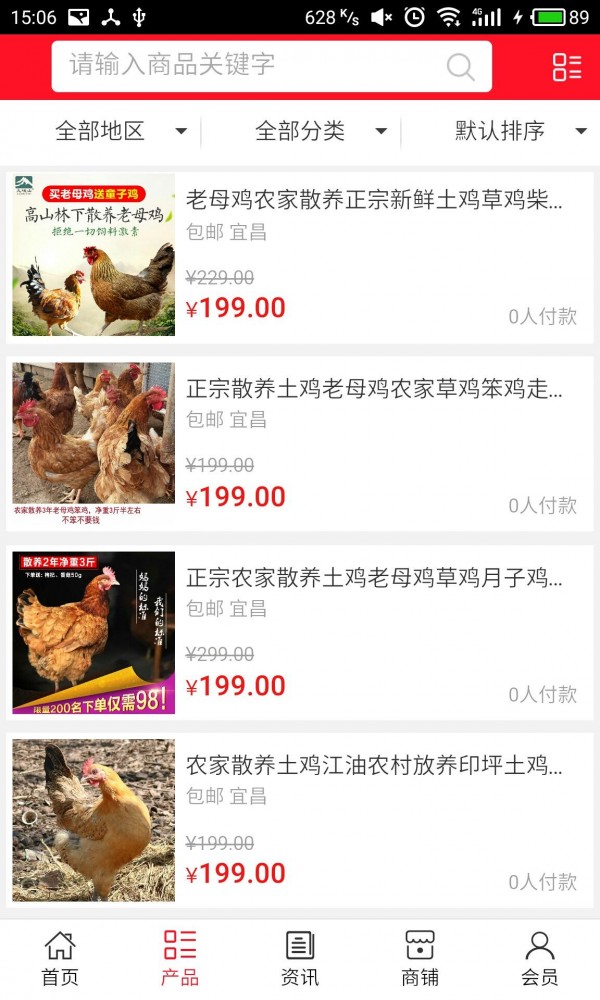
Task: Open the 正宗农家散养土鸡老母鸡草鸡月子鸡 item
Action: click(x=374, y=578)
